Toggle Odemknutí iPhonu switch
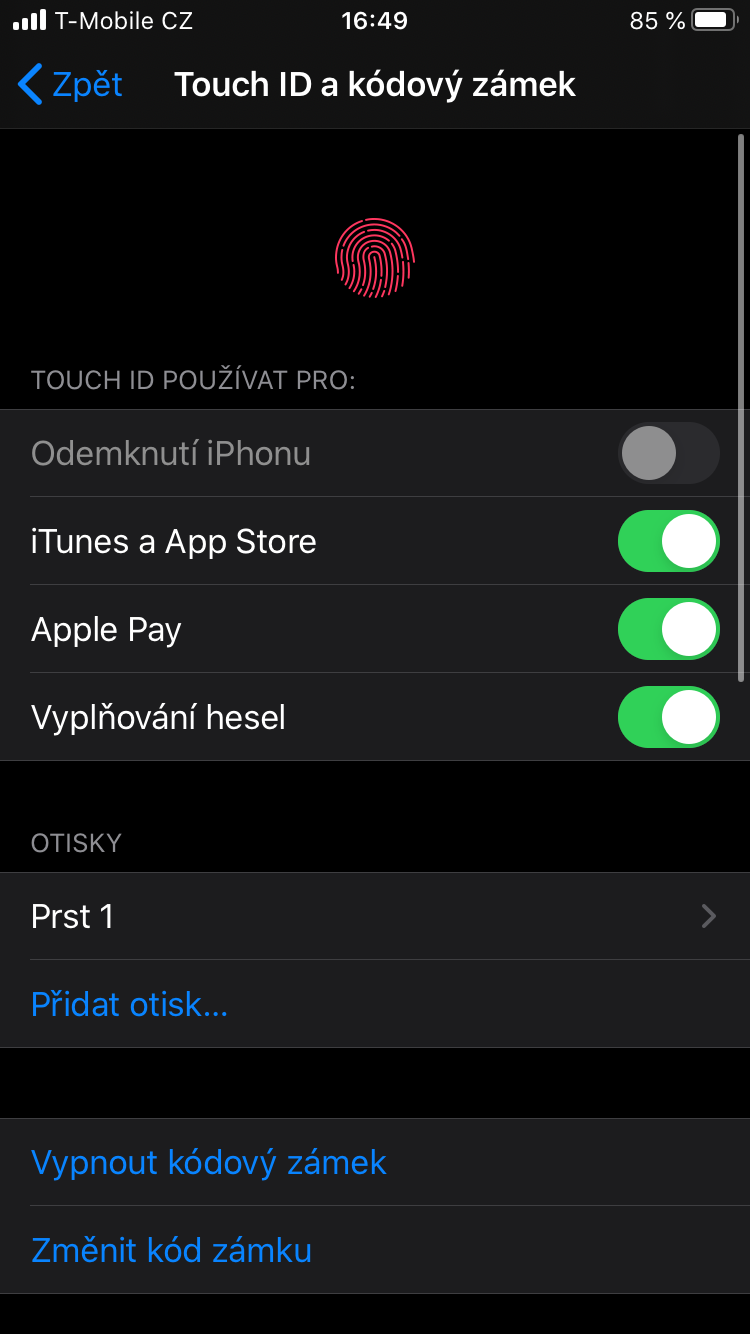Viewport: 750px width, 1334px height. click(x=668, y=453)
